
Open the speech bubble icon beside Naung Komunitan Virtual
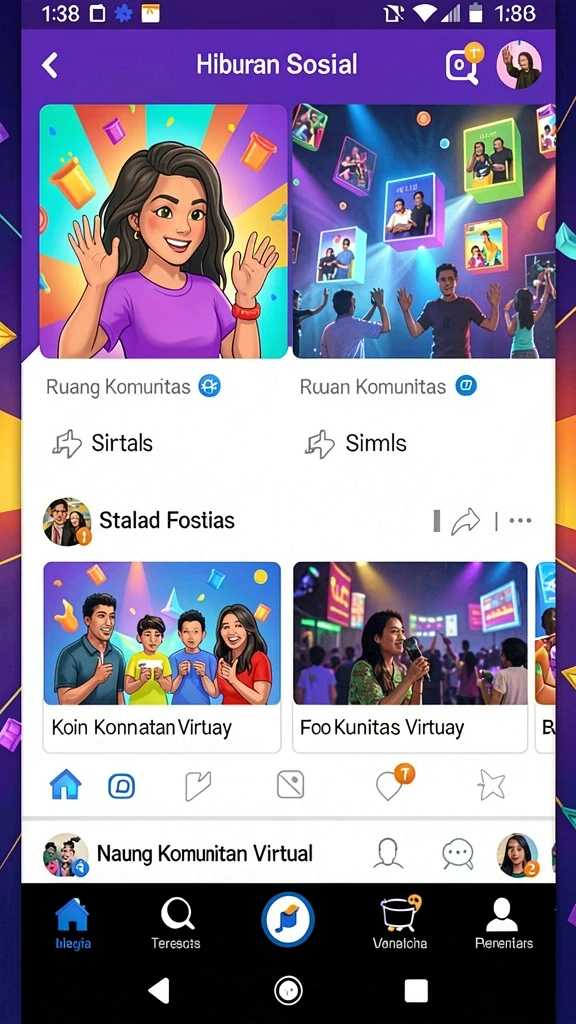[x=457, y=854]
